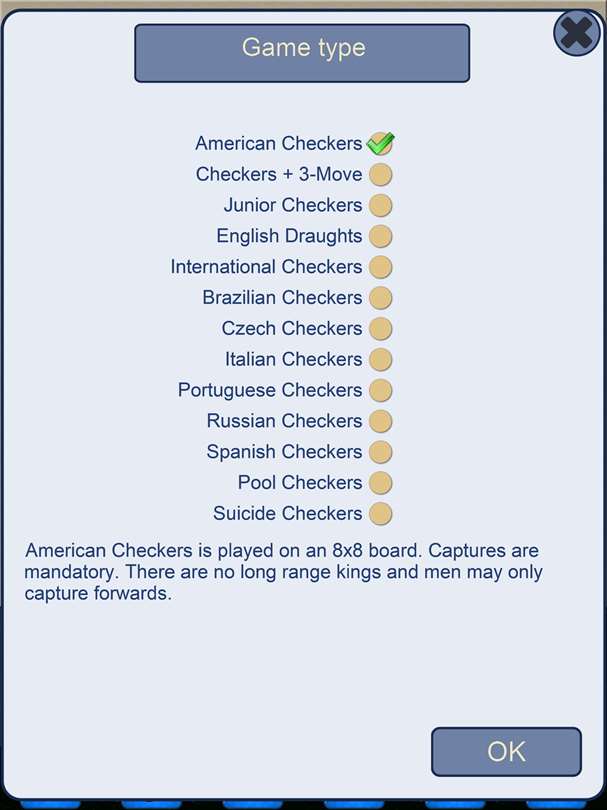This screenshot has width=607, height=810.
Task: Pick English Draughts variant
Action: 380,237
